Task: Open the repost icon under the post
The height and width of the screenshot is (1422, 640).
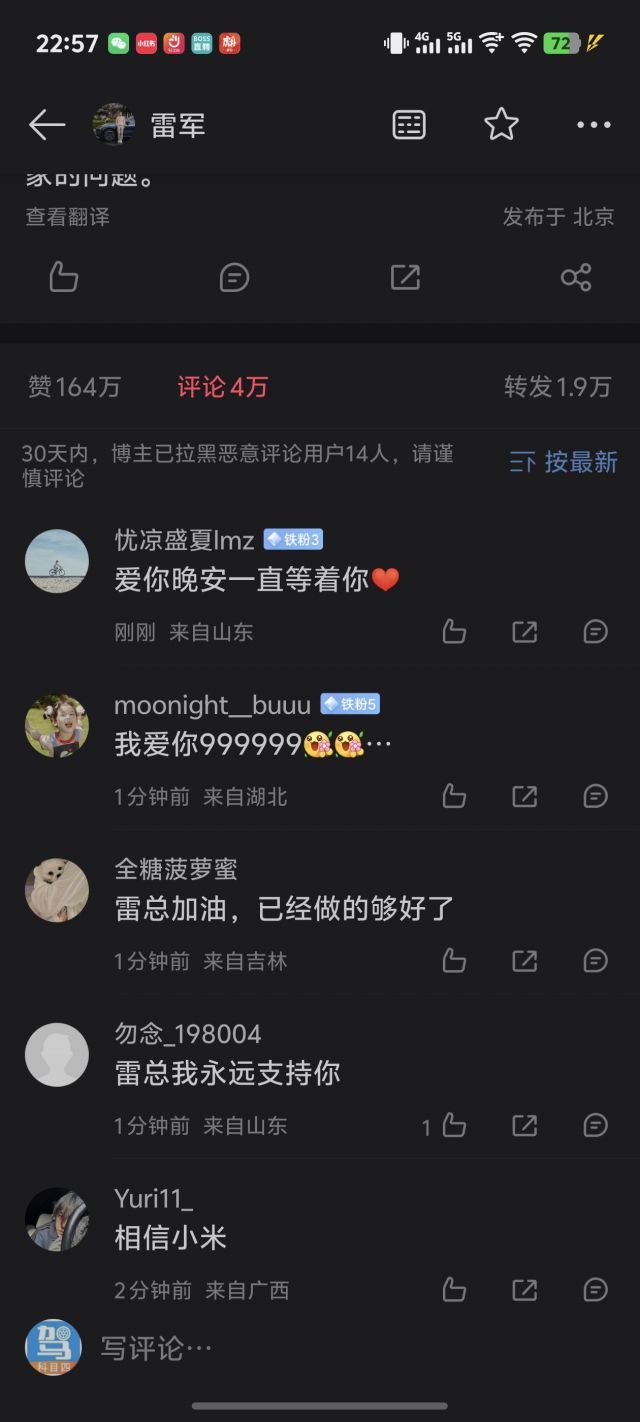Action: coord(405,277)
